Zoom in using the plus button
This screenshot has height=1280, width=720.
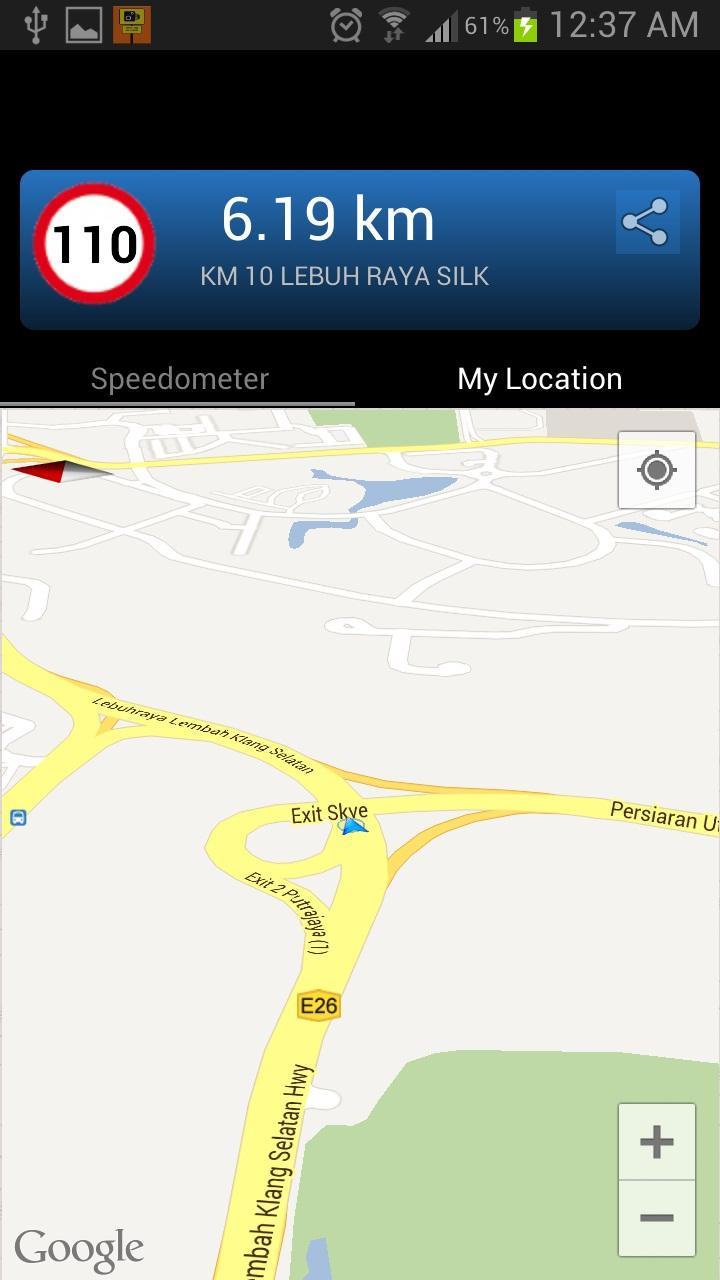[x=657, y=1140]
